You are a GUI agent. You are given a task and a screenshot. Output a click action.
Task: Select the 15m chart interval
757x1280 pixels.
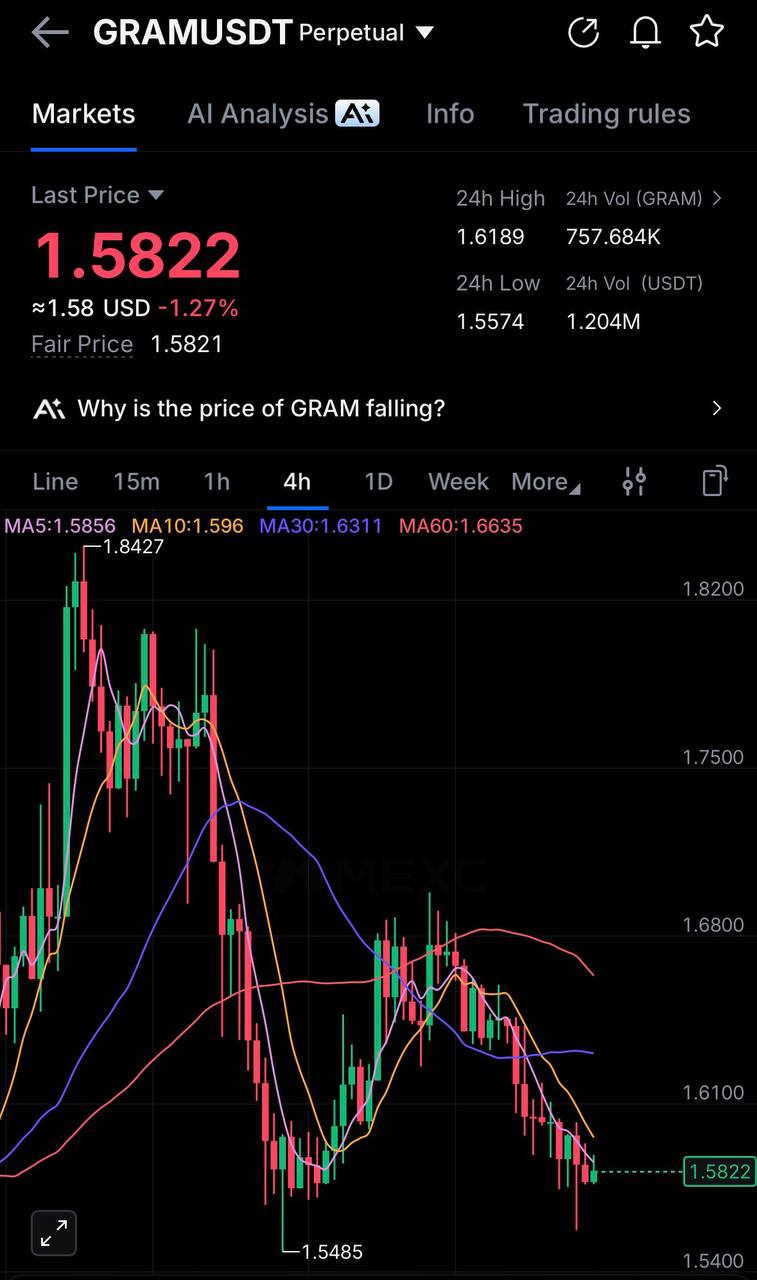pyautogui.click(x=136, y=482)
